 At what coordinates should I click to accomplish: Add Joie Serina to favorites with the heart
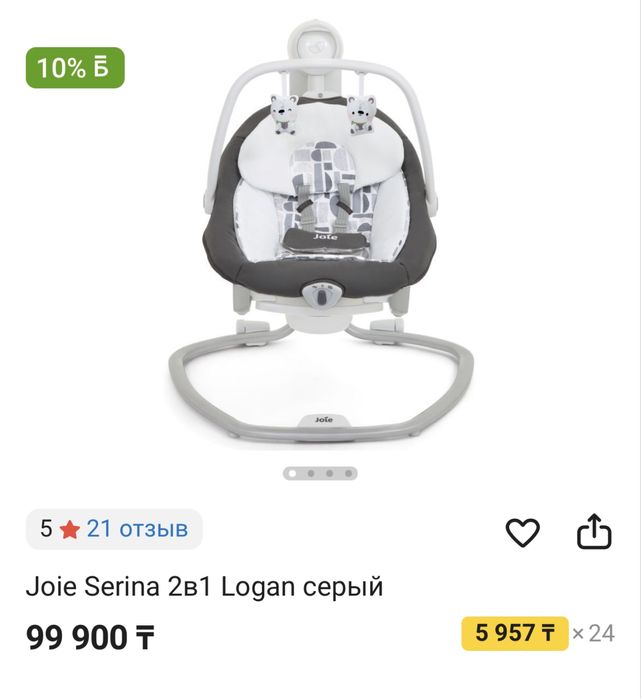pyautogui.click(x=522, y=533)
